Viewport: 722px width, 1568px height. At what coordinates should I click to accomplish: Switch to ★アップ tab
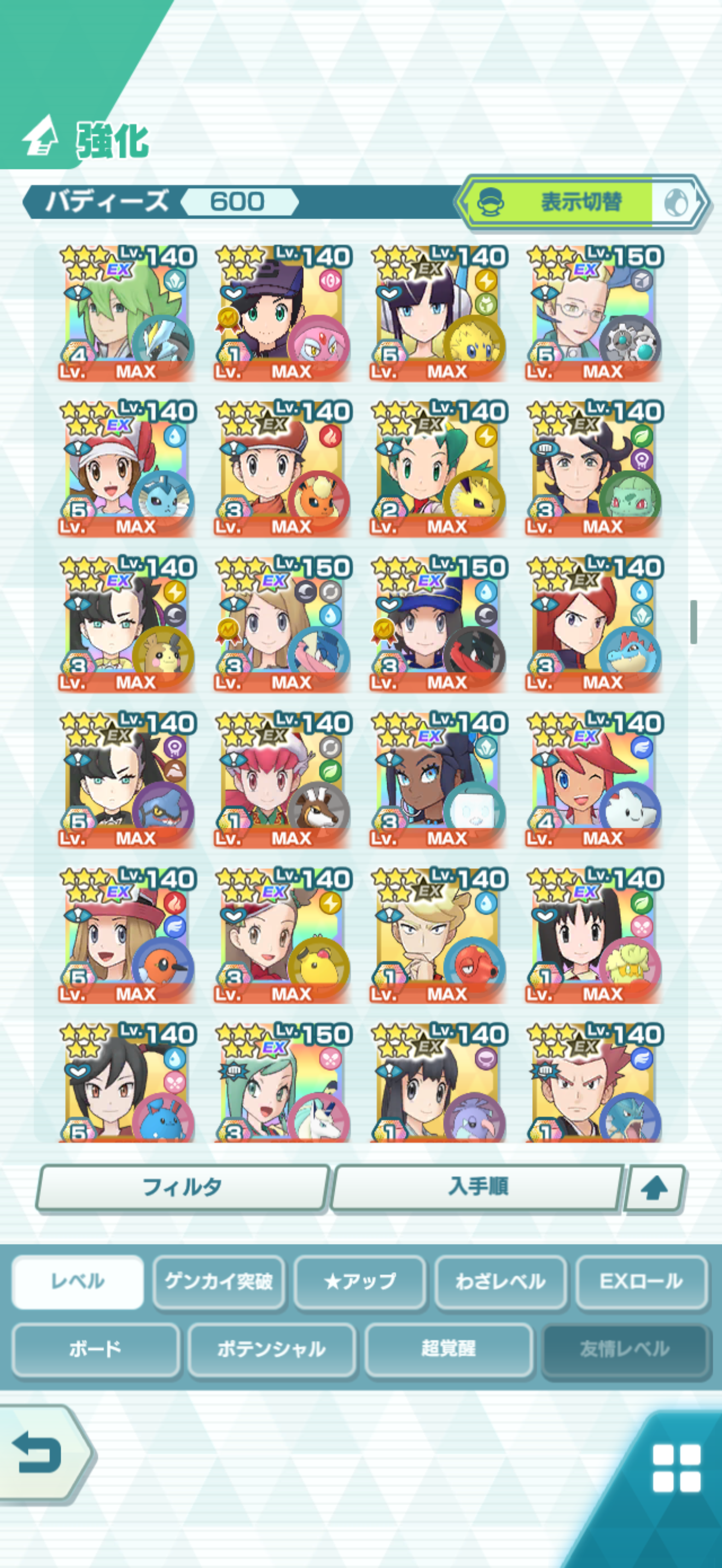pos(360,1282)
